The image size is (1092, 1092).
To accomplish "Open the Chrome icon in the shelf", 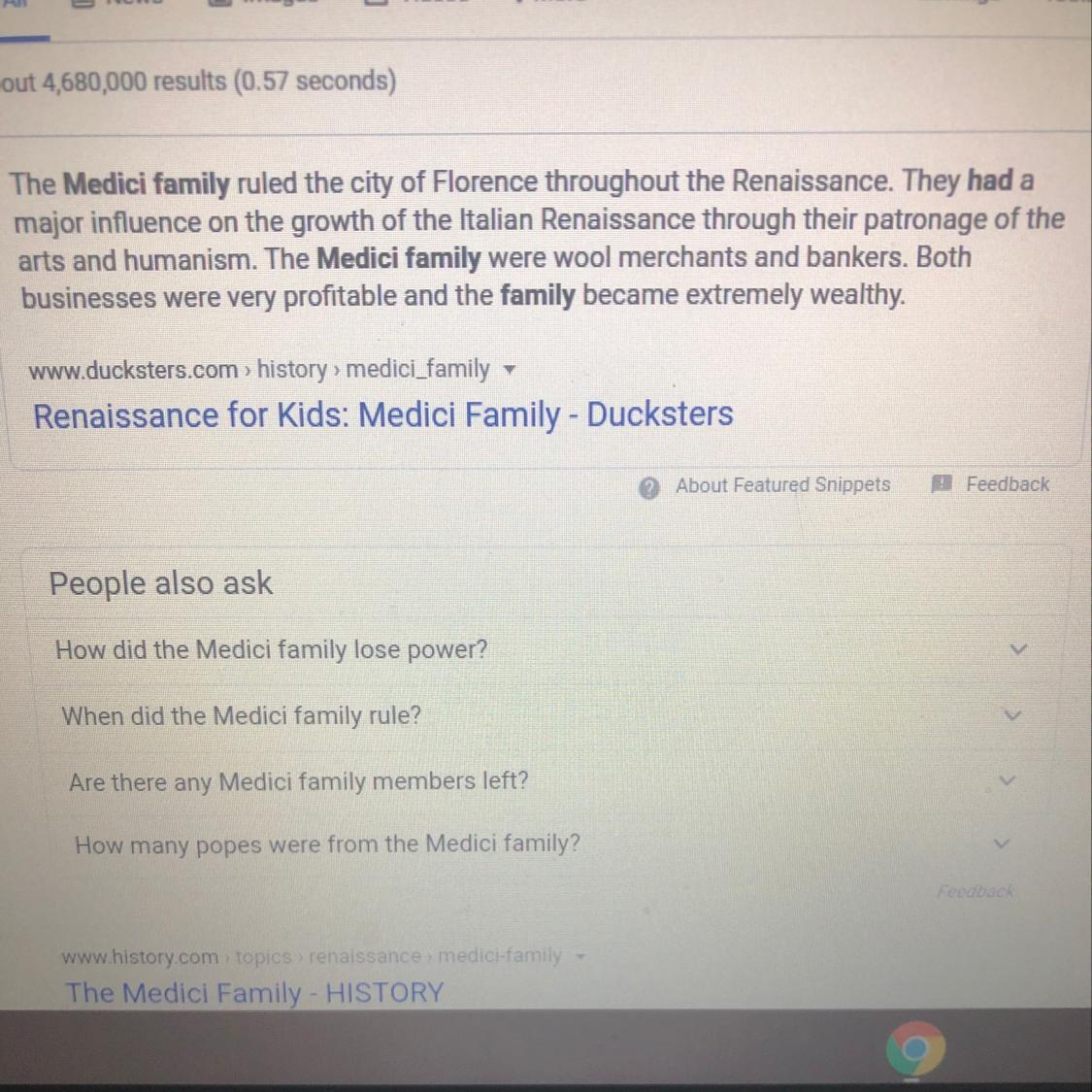I will click(915, 1048).
